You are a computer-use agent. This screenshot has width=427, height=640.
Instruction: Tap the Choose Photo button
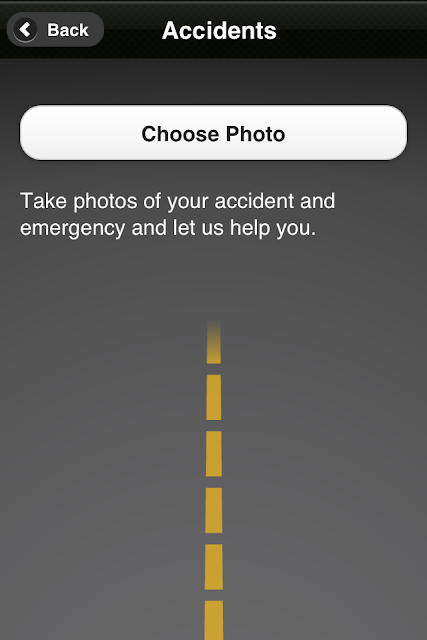tap(213, 133)
